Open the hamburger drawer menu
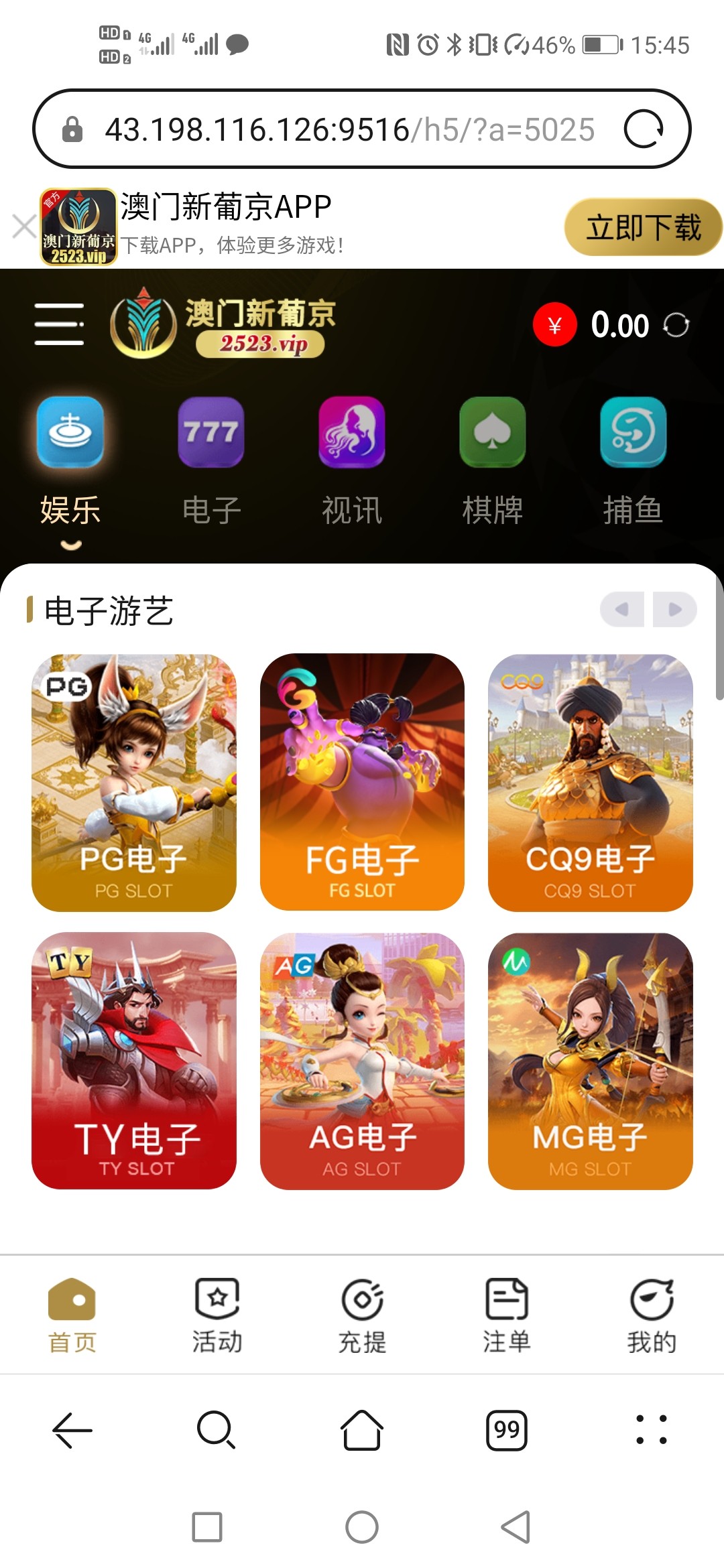 click(x=59, y=324)
